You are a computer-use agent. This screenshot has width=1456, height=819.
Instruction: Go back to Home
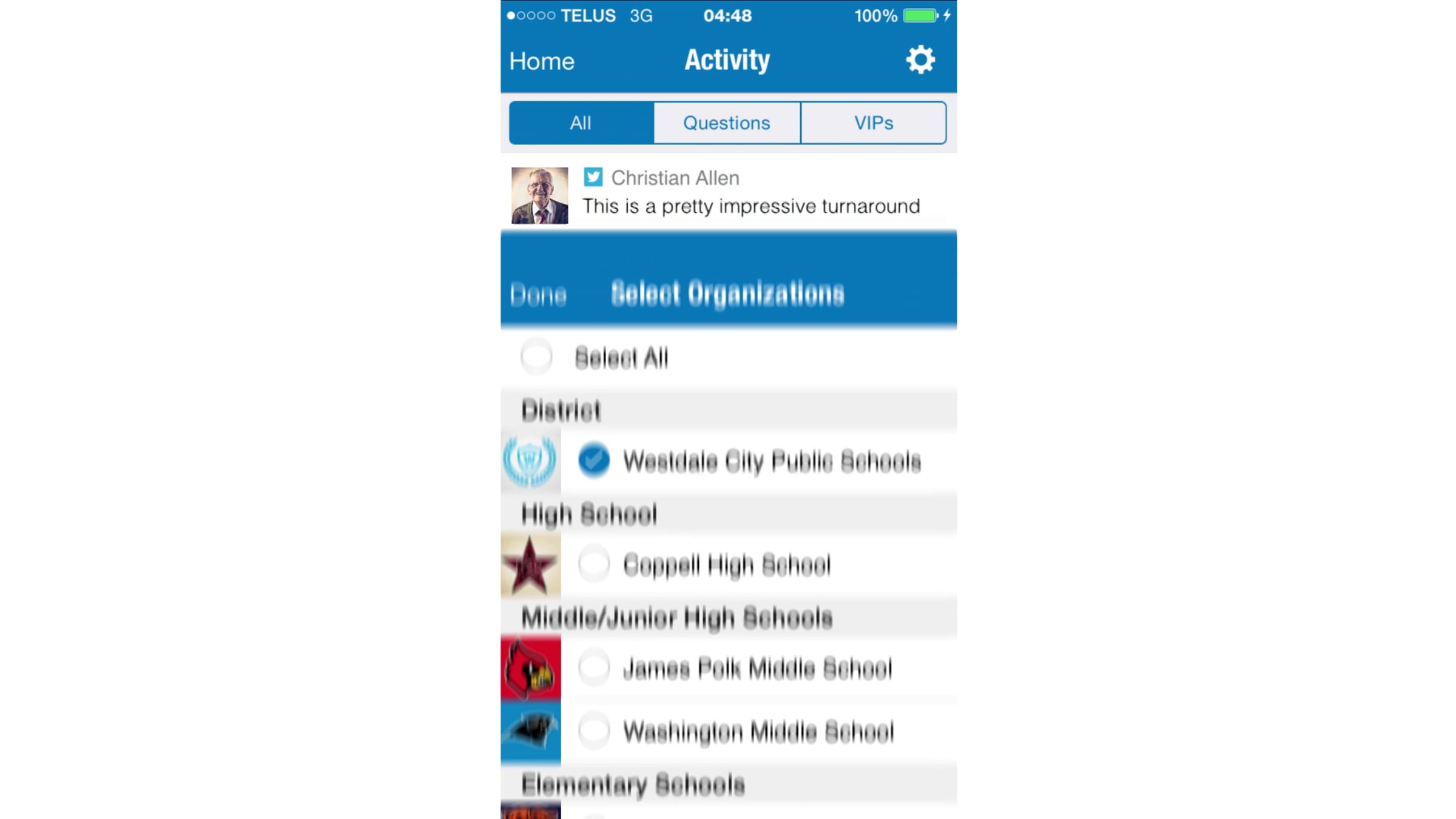point(541,61)
